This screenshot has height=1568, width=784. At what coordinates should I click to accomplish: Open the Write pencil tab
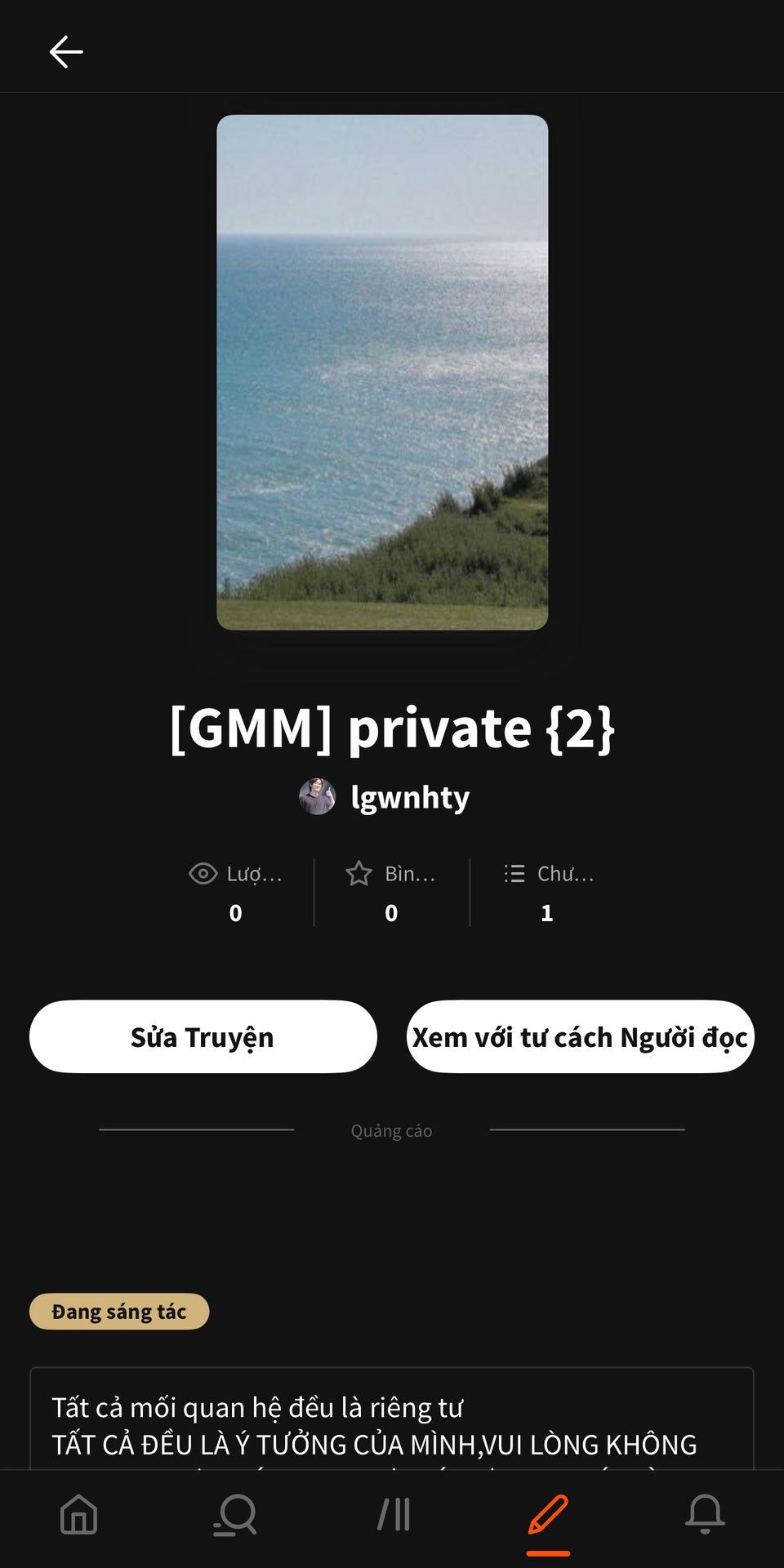point(548,1515)
